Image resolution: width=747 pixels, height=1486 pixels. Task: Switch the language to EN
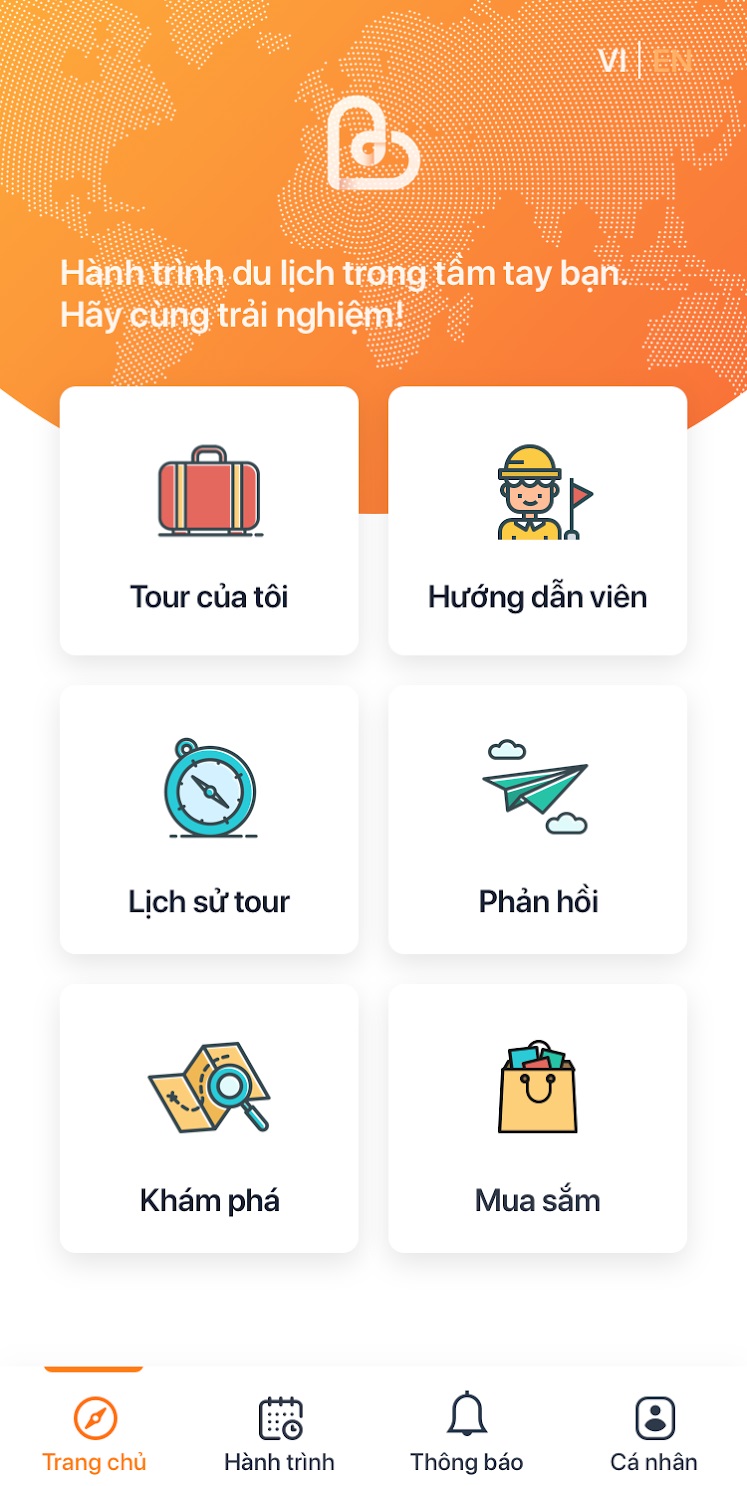point(673,60)
